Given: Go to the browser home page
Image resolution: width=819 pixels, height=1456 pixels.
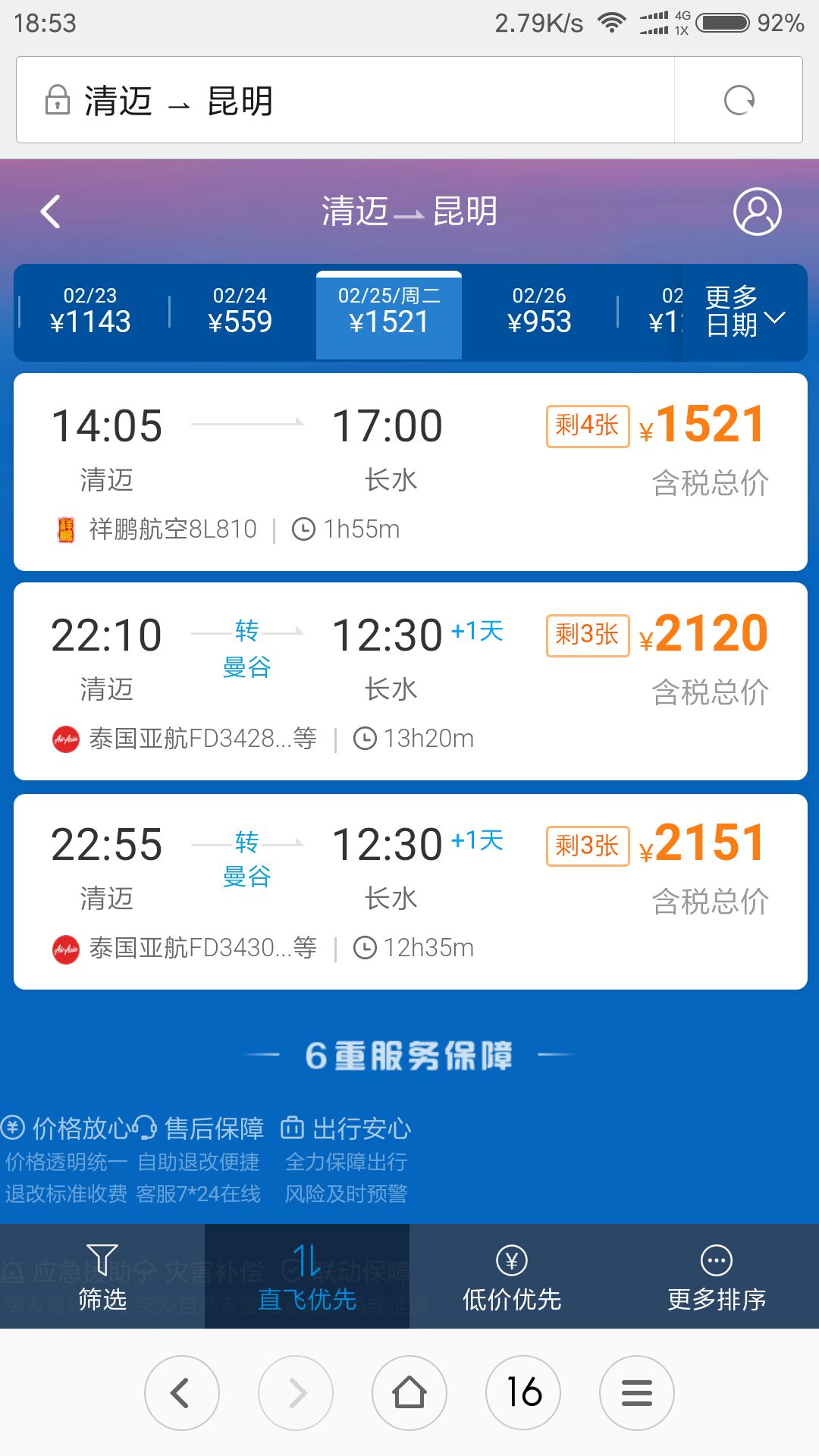Looking at the screenshot, I should coord(409,1393).
